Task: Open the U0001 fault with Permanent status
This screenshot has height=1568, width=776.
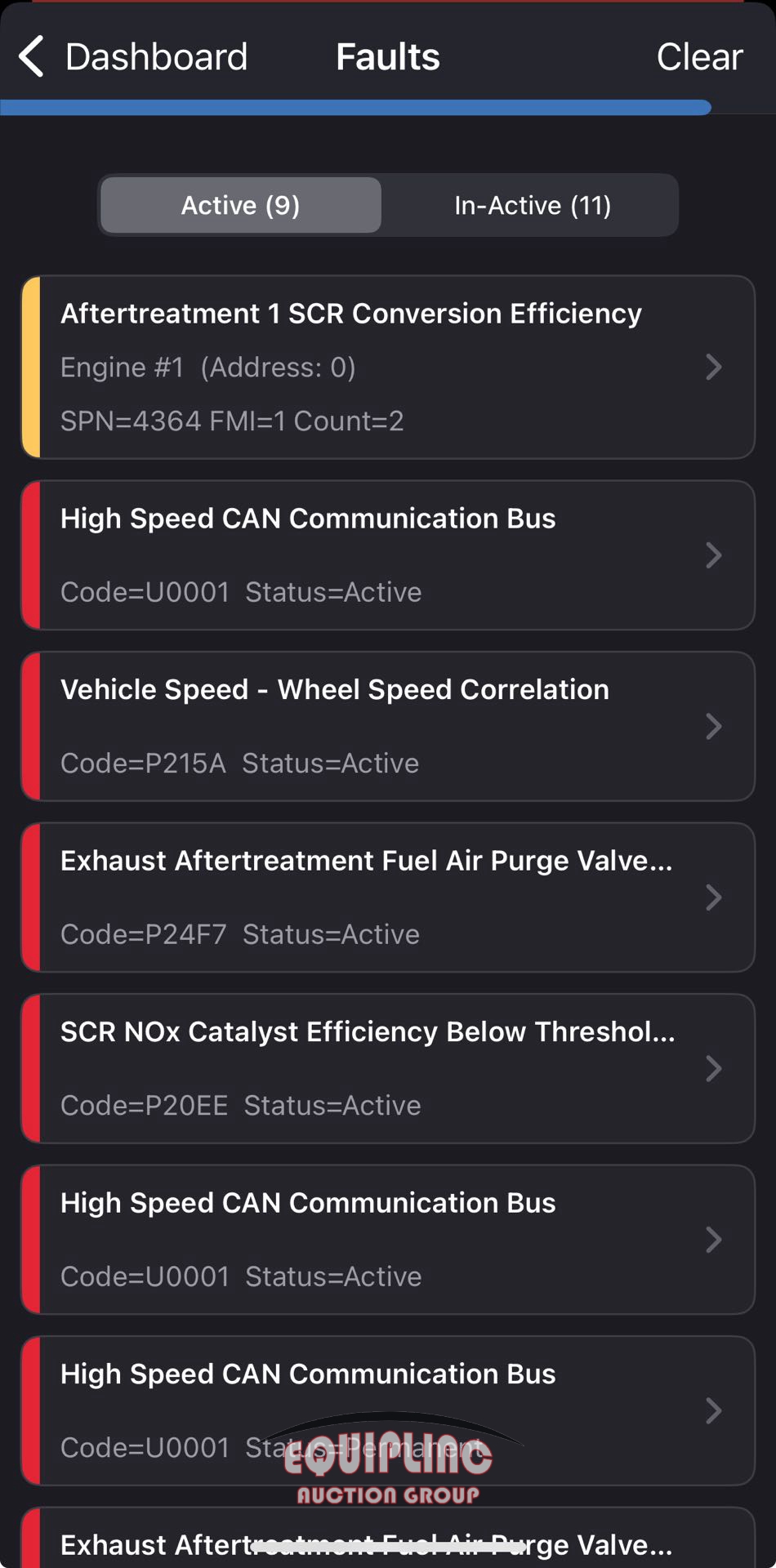Action: 388,1410
